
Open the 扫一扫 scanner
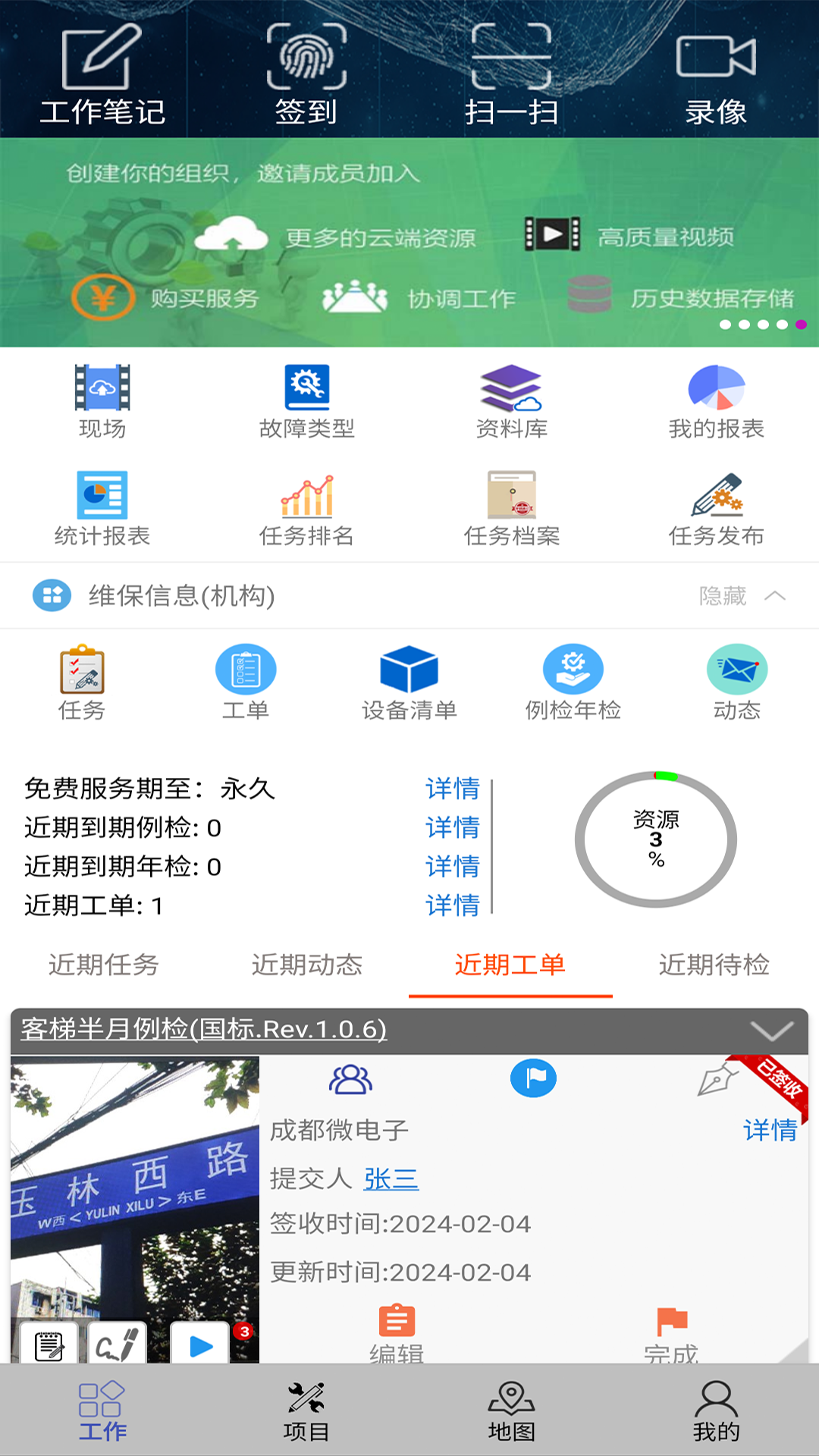click(x=512, y=72)
